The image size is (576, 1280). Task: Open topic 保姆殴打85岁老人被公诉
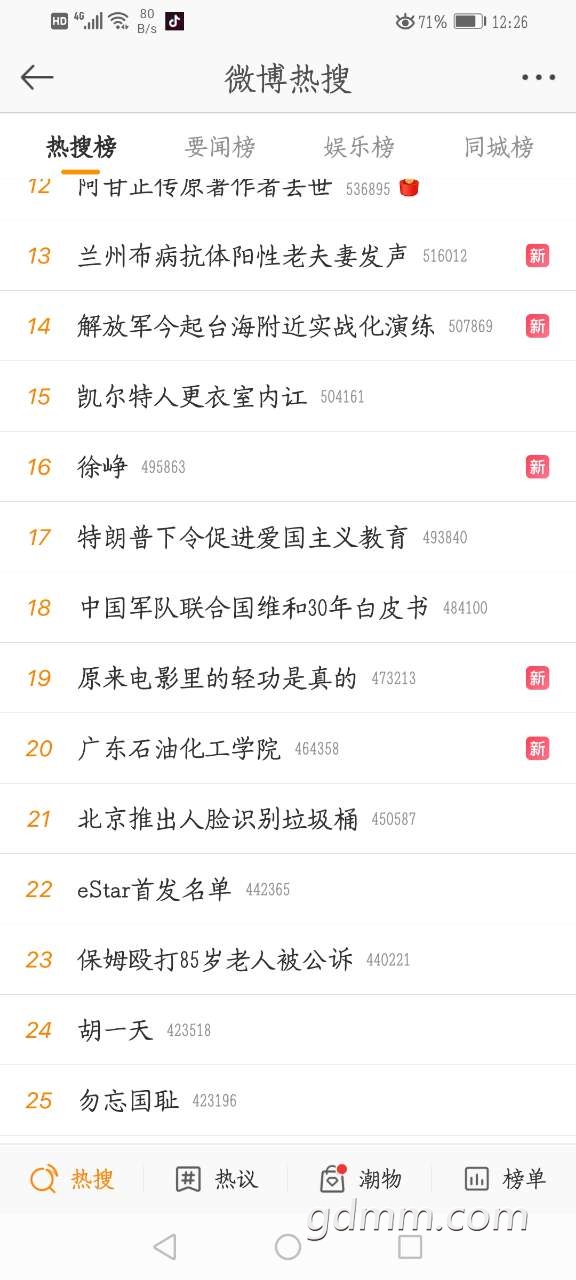(288, 960)
